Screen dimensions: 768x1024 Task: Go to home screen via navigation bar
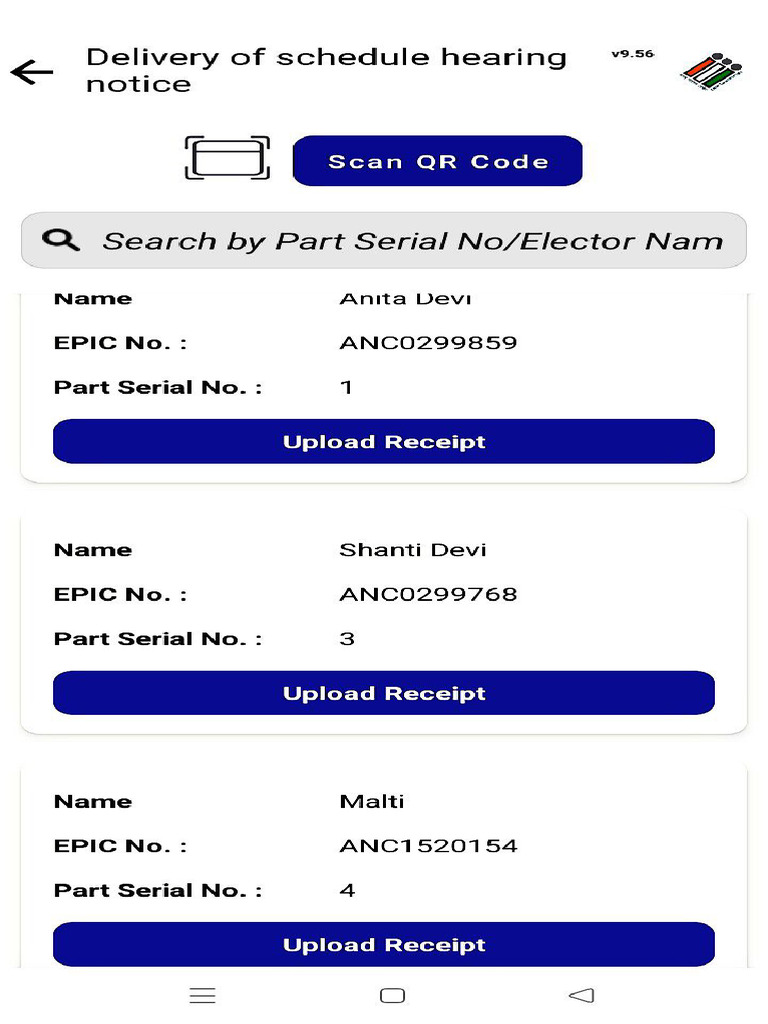pyautogui.click(x=392, y=995)
